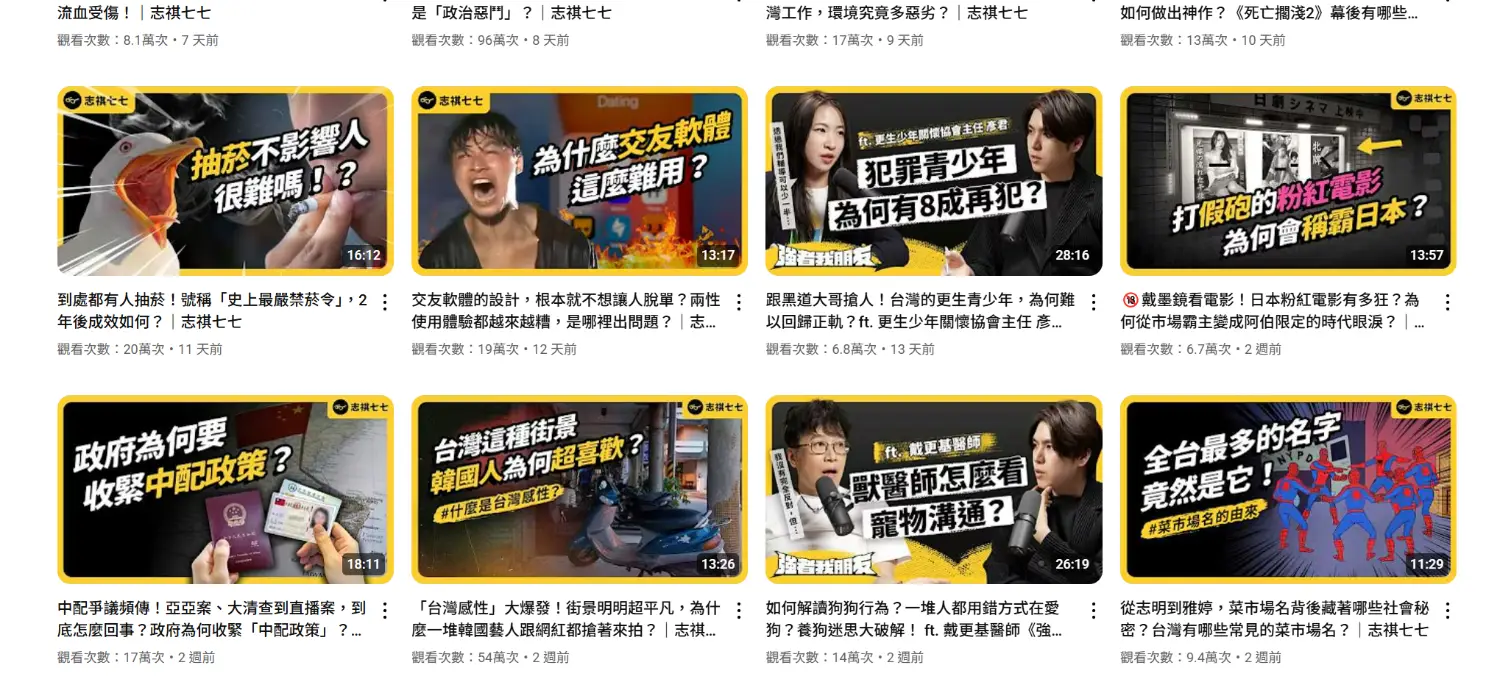This screenshot has width=1500, height=682.
Task: Open more options for the 更生青少年 video
Action: tap(1093, 302)
